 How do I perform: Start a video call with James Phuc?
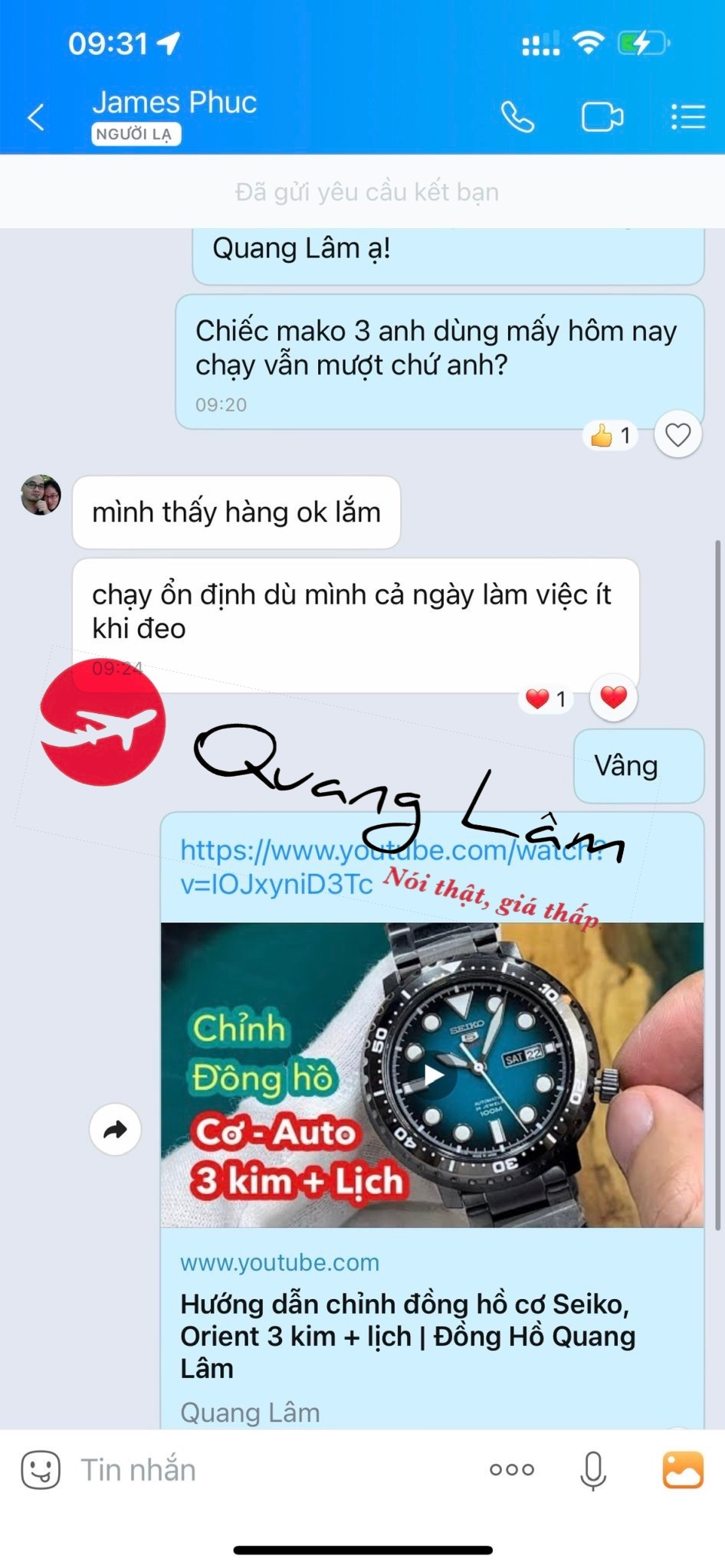click(602, 117)
